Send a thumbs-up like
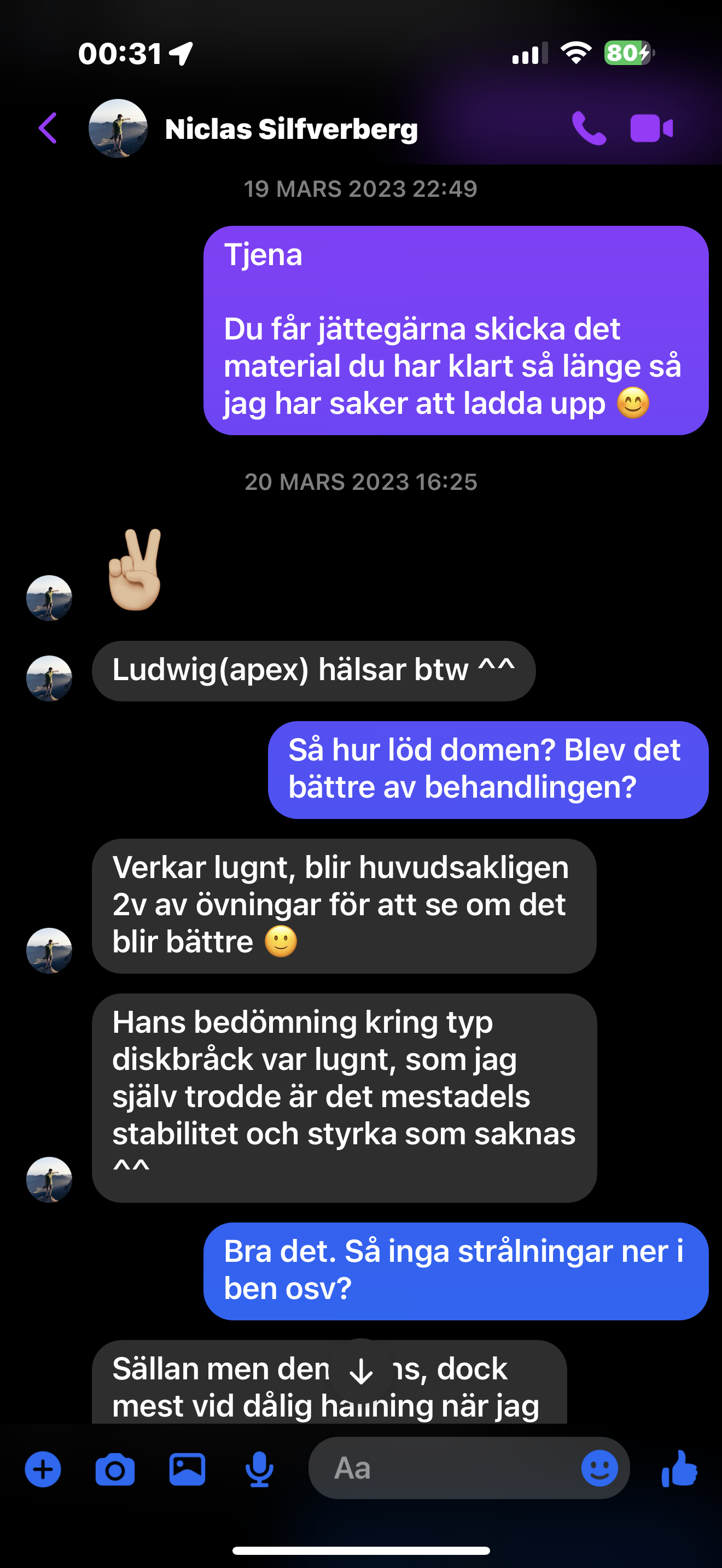Viewport: 722px width, 1568px height. click(679, 1468)
